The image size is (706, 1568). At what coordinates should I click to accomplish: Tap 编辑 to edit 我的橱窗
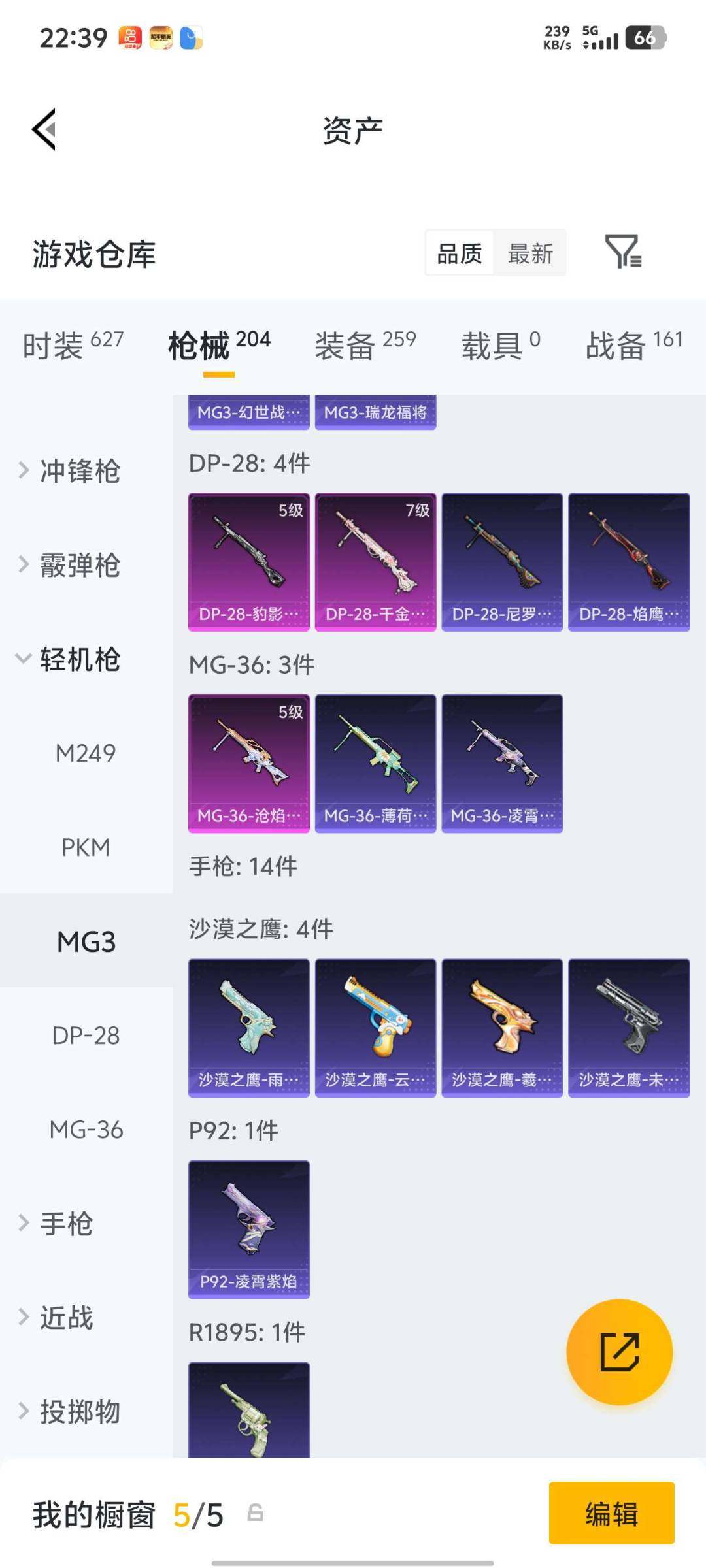611,1513
